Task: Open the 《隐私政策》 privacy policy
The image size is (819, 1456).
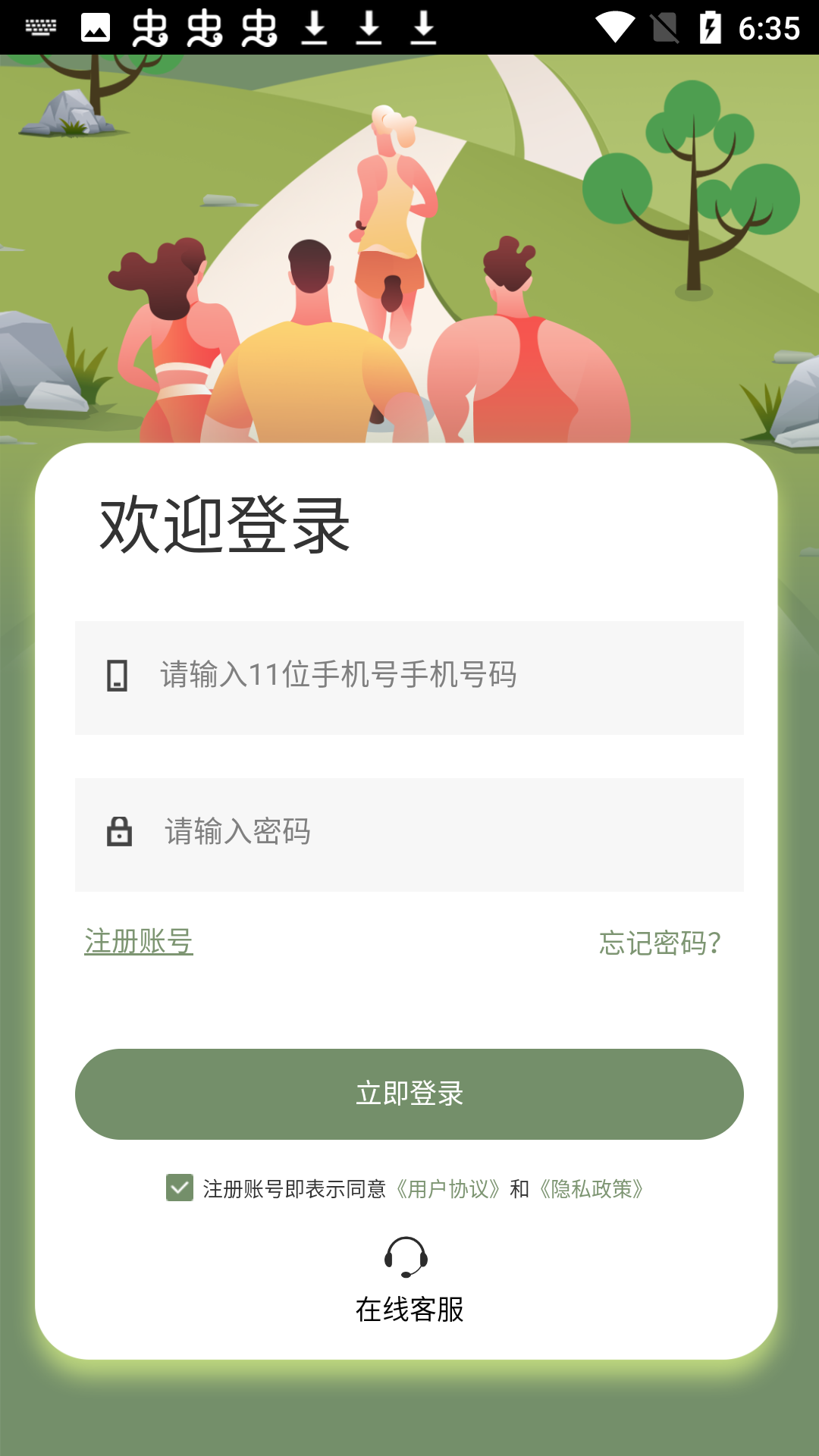Action: (x=591, y=1188)
